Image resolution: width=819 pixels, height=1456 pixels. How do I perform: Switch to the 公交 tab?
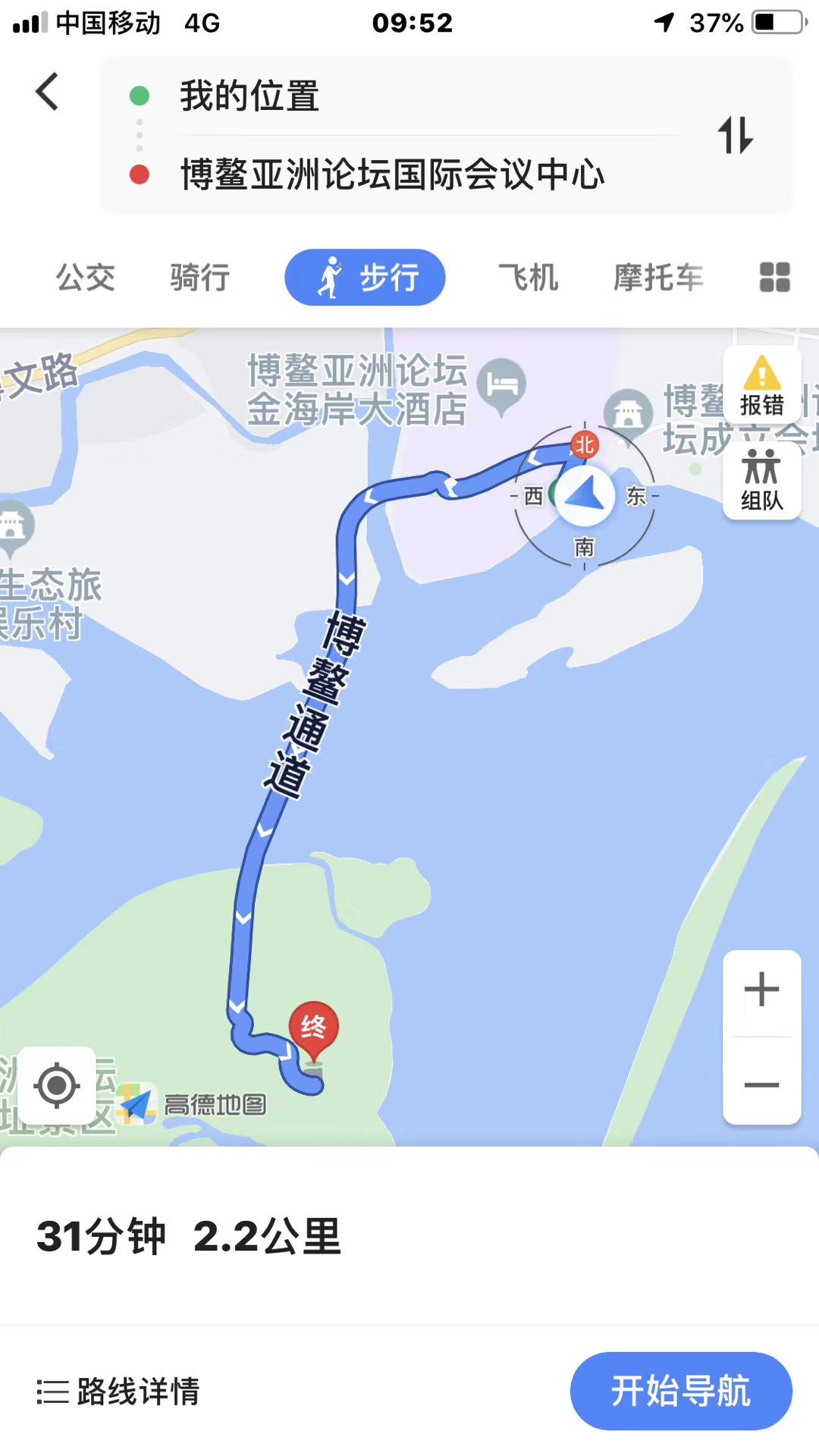86,278
